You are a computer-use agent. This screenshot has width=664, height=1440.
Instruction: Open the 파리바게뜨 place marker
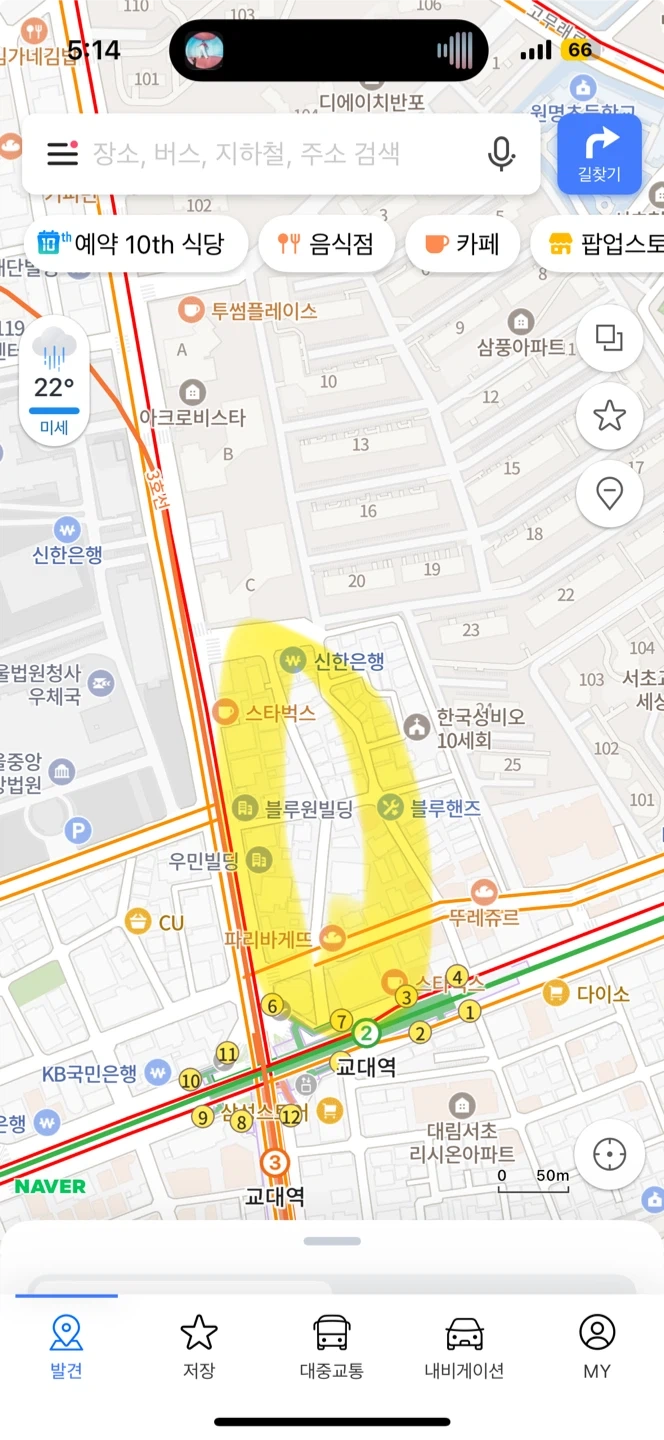point(333,939)
